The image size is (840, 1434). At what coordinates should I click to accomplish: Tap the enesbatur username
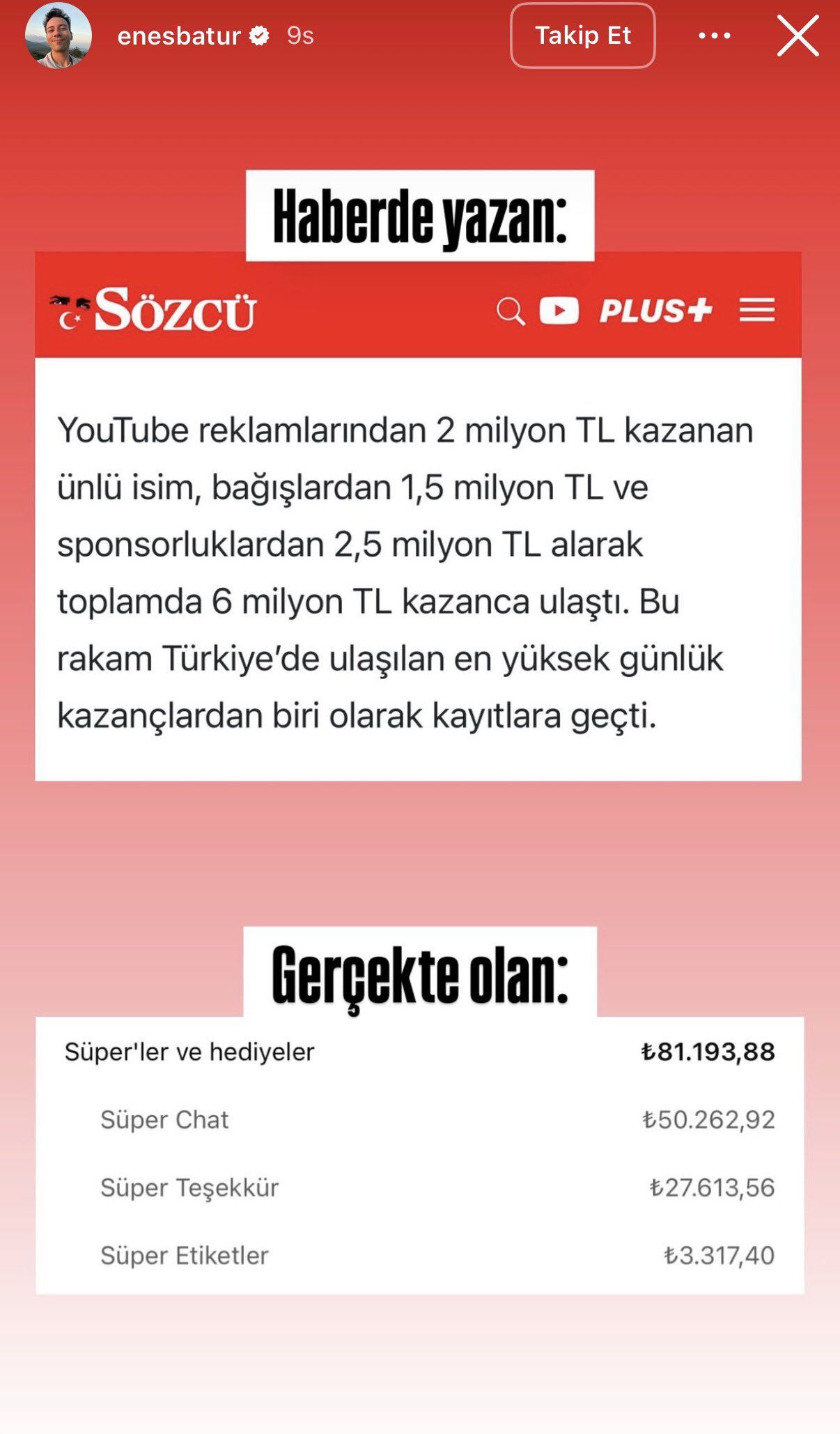179,36
